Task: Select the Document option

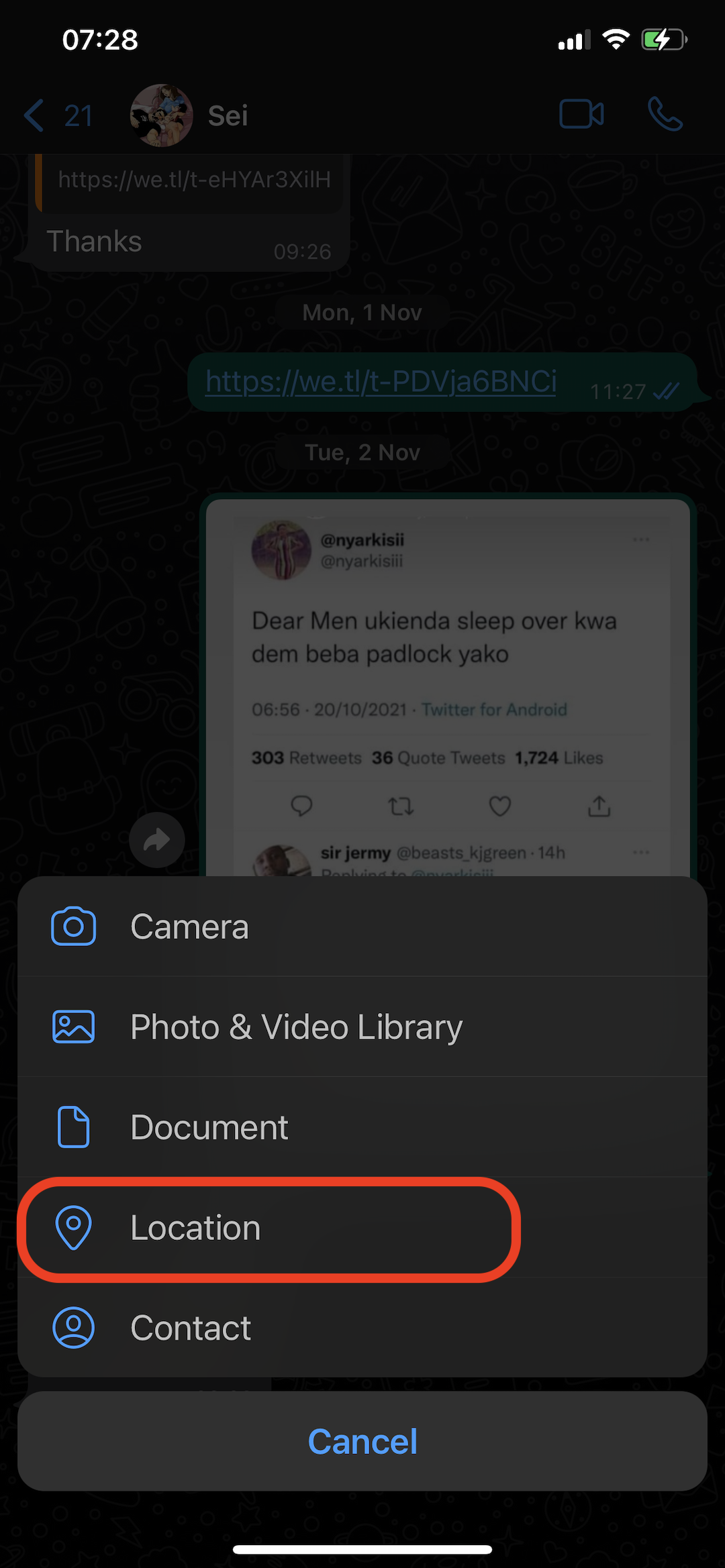Action: (x=362, y=1127)
